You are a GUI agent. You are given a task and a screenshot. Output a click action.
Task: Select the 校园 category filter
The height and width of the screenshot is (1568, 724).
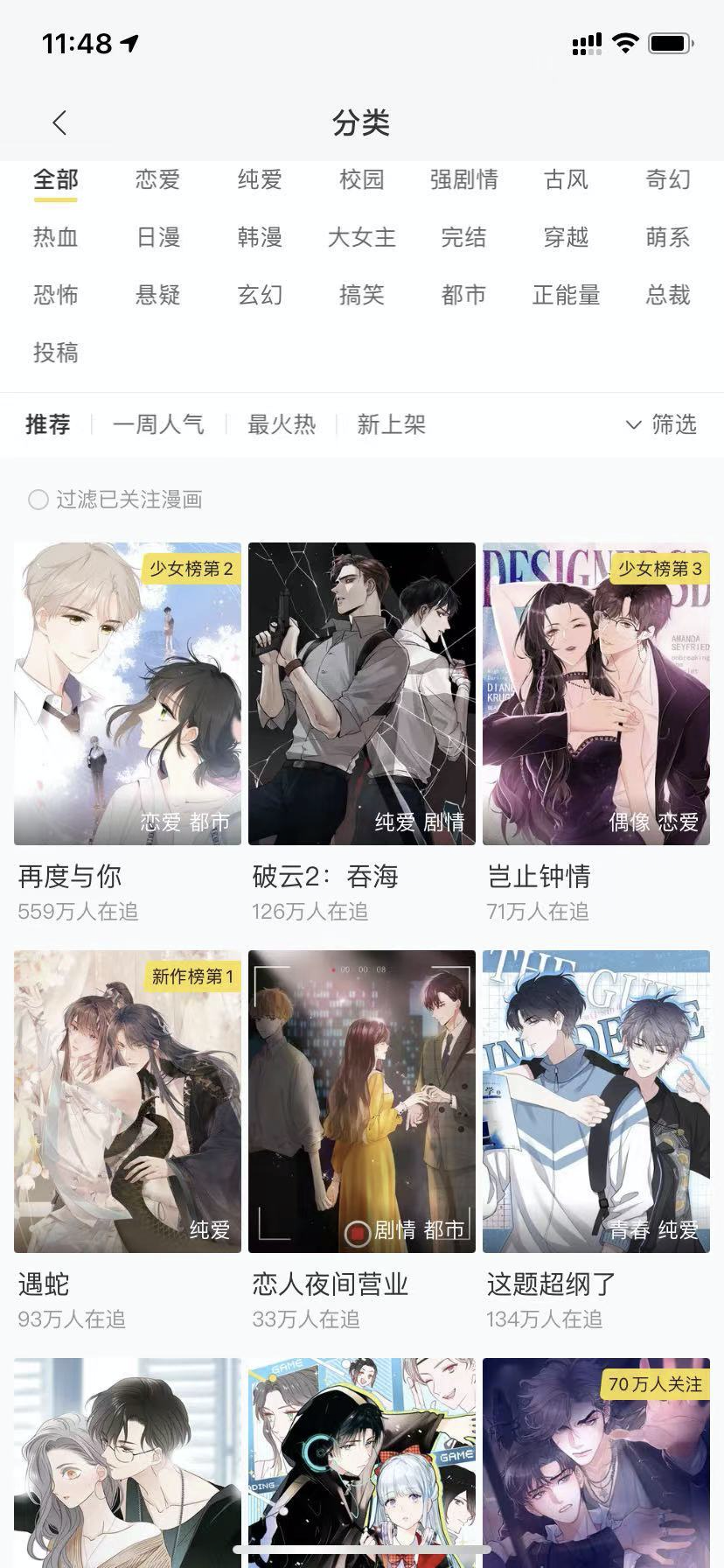(x=361, y=180)
